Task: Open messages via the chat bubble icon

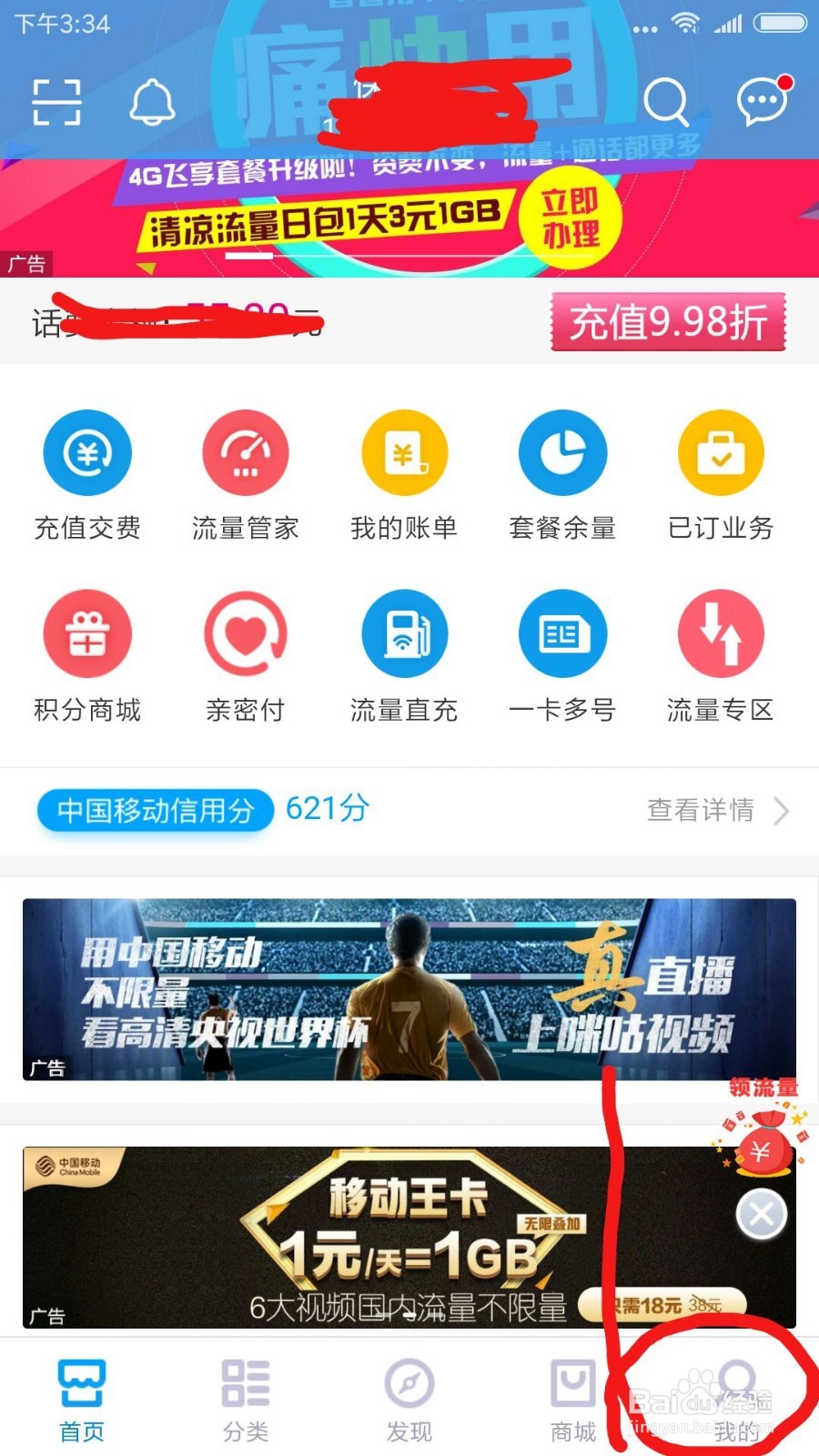Action: tap(761, 102)
